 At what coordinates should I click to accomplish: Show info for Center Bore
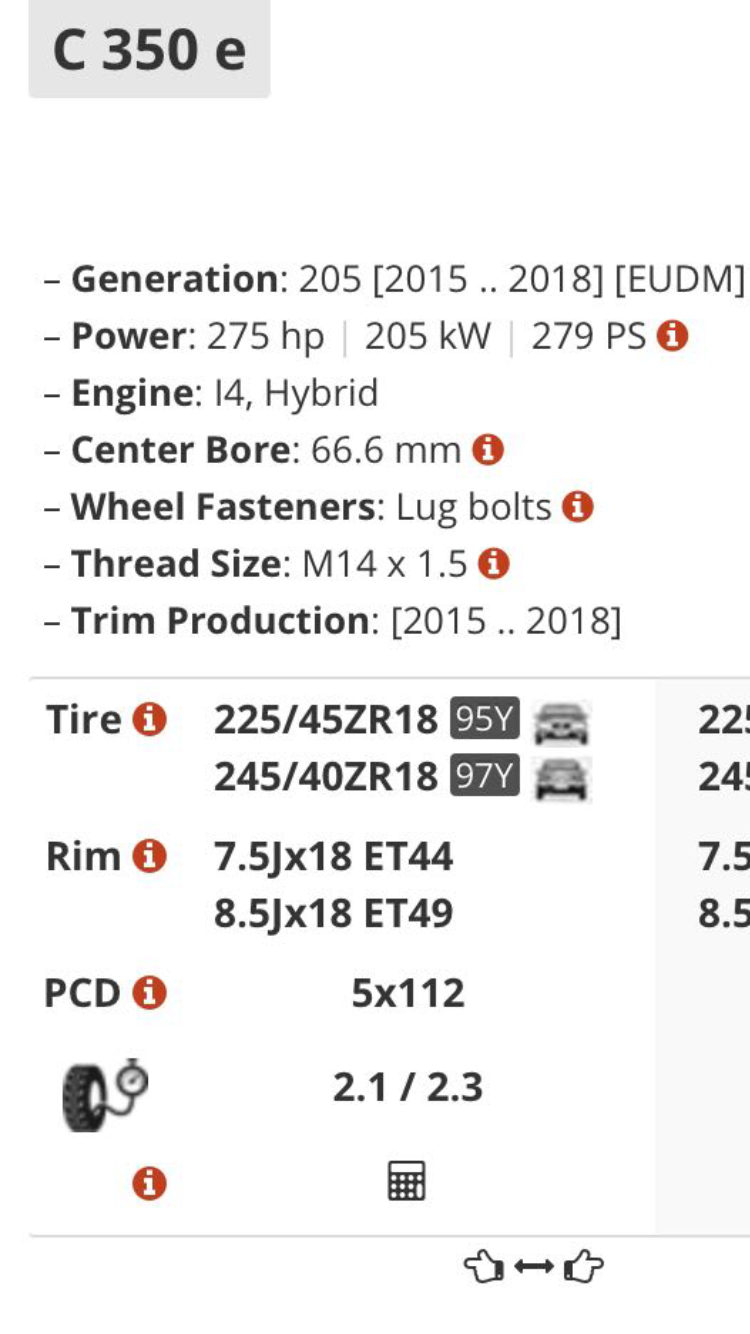point(487,450)
